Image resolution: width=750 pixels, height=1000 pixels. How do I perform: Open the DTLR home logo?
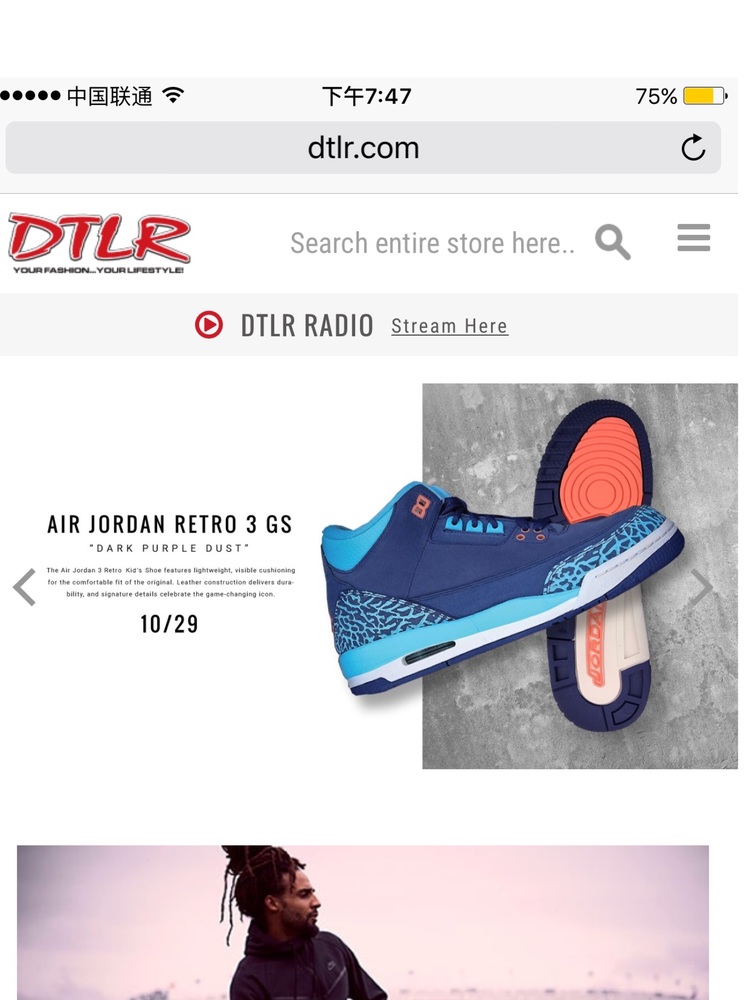point(99,243)
